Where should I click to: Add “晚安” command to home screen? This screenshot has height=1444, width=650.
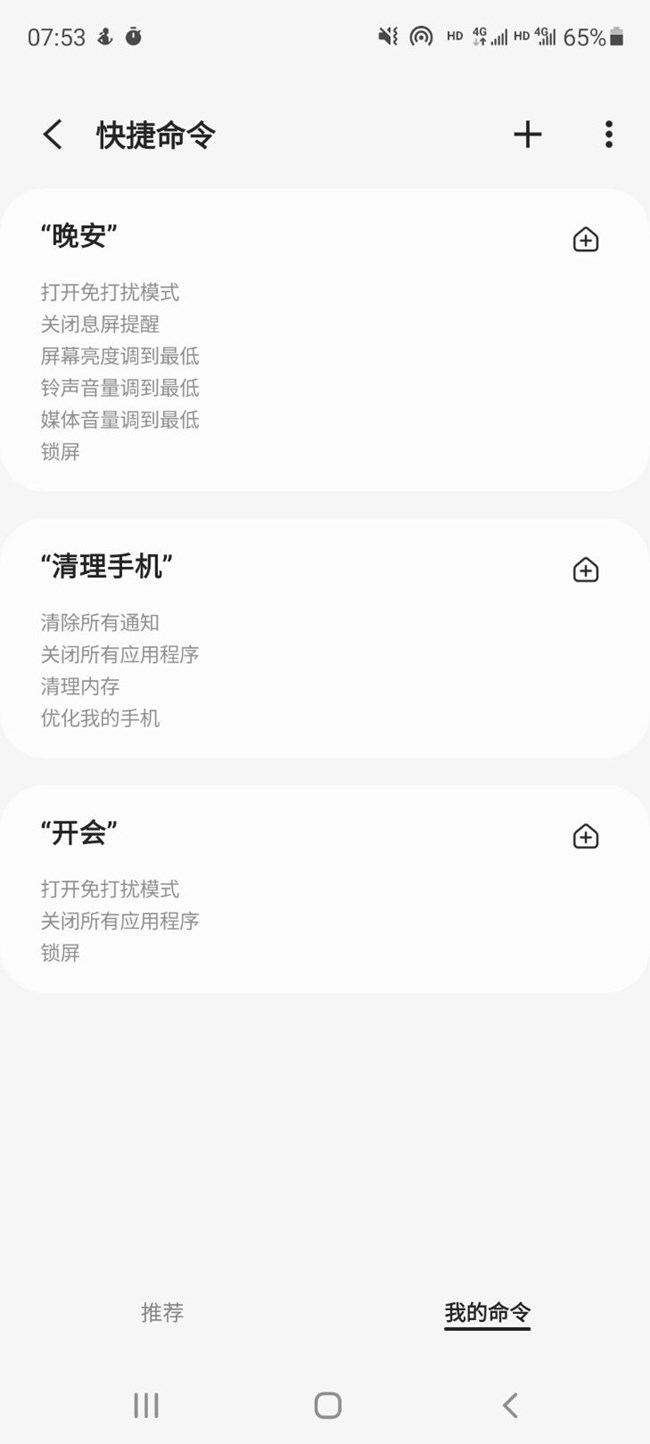pyautogui.click(x=585, y=240)
